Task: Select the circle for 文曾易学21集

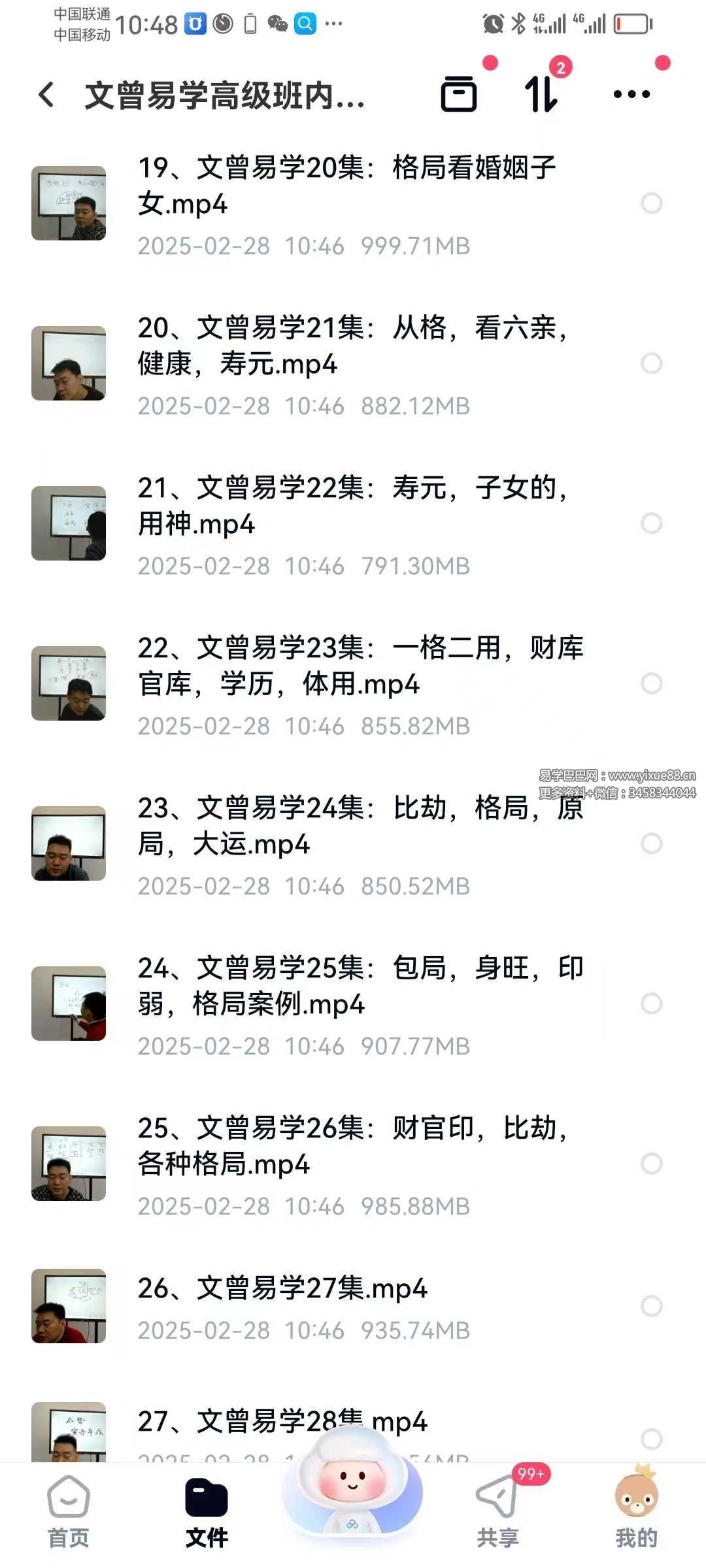Action: click(651, 363)
